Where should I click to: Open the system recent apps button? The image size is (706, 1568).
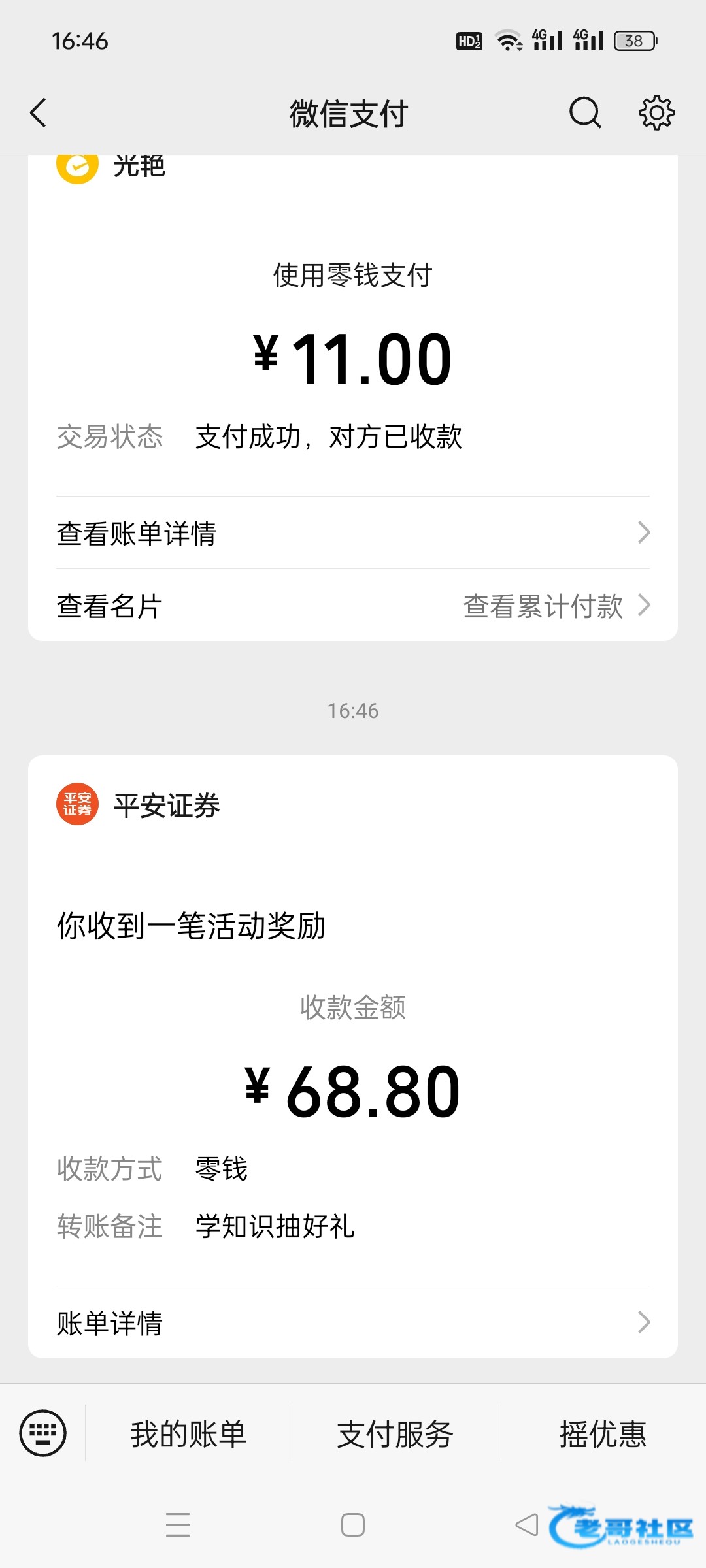pos(178,1525)
